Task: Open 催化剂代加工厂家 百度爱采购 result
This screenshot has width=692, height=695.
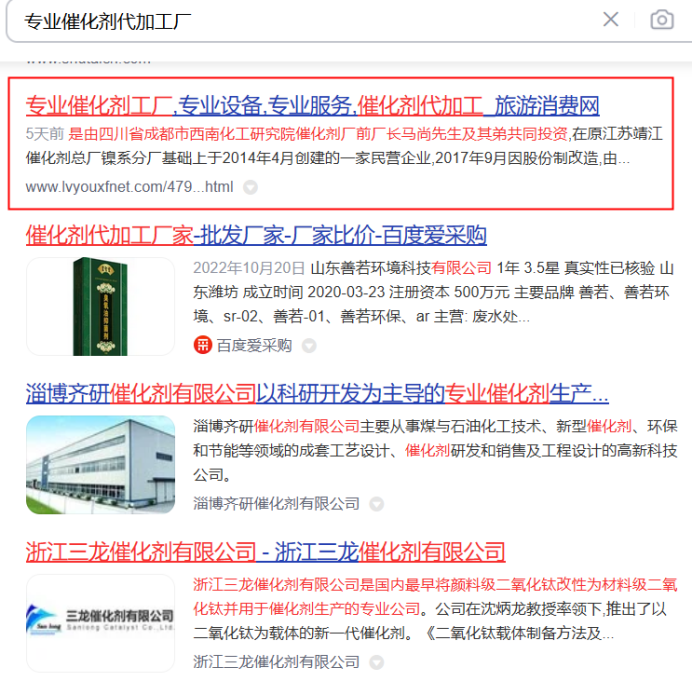Action: (x=256, y=235)
